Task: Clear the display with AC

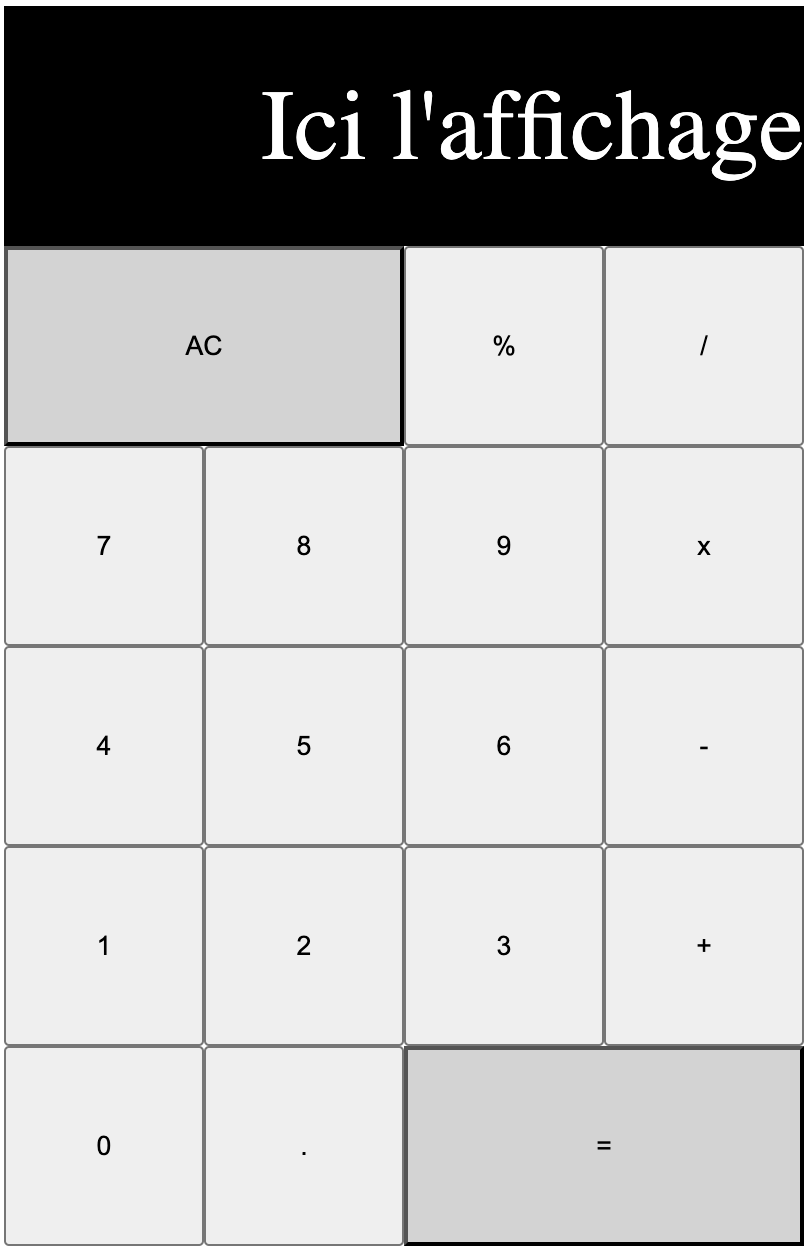Action: (x=204, y=346)
